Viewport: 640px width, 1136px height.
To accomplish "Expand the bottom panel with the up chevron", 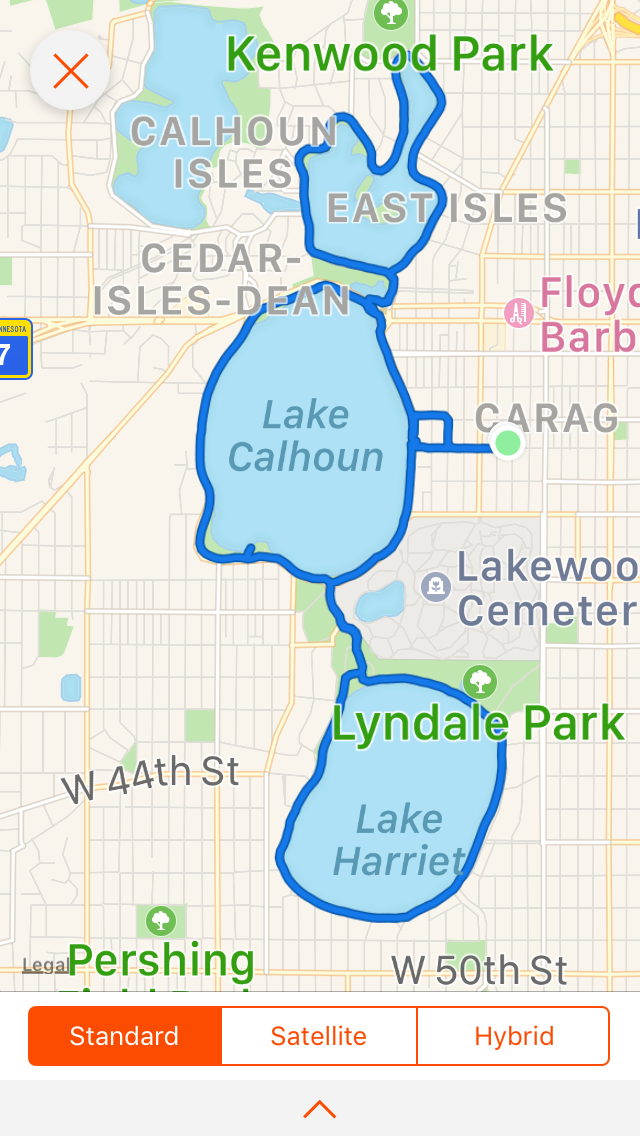I will pos(319,1108).
